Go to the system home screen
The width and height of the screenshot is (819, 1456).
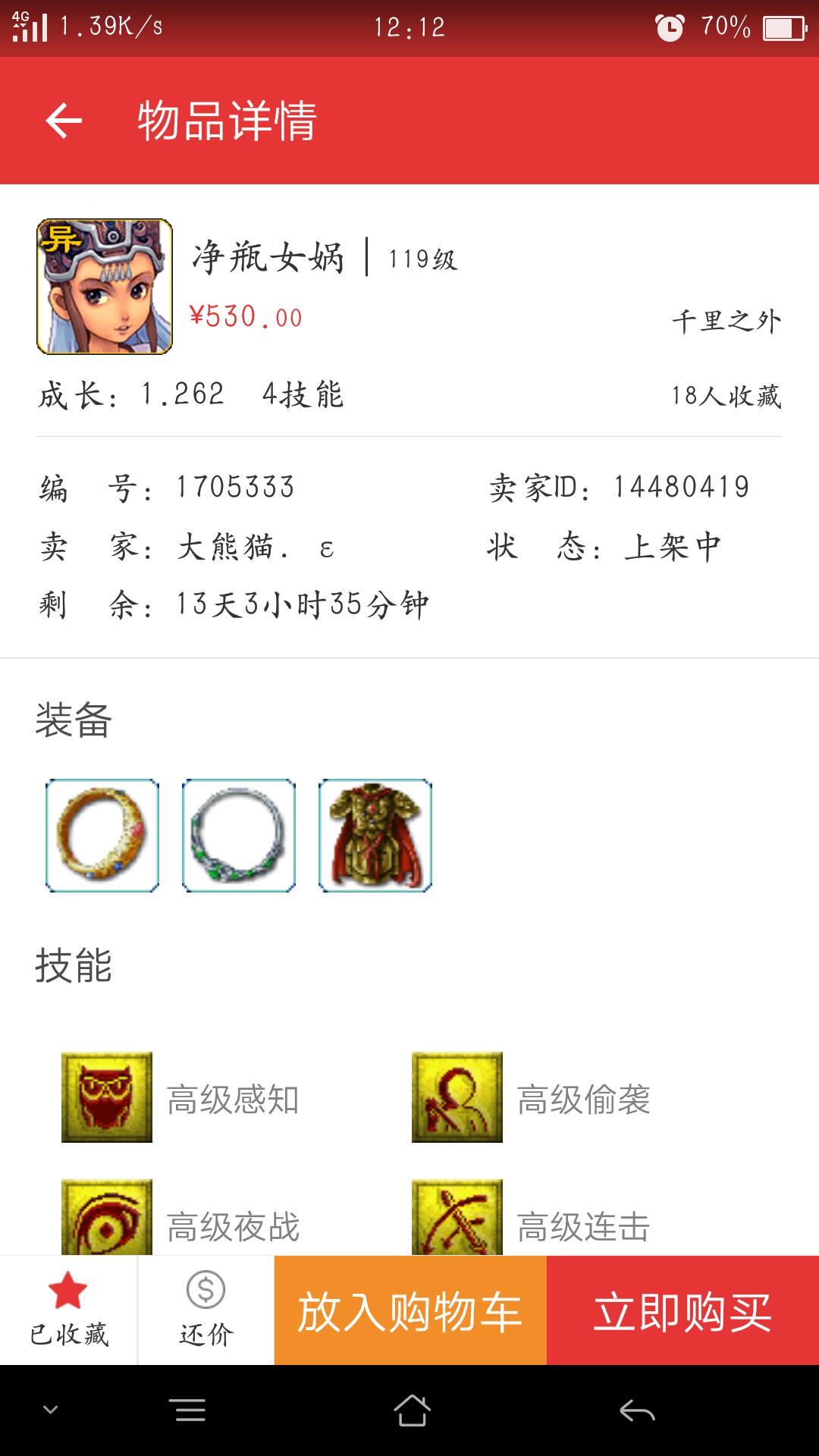[x=412, y=1410]
